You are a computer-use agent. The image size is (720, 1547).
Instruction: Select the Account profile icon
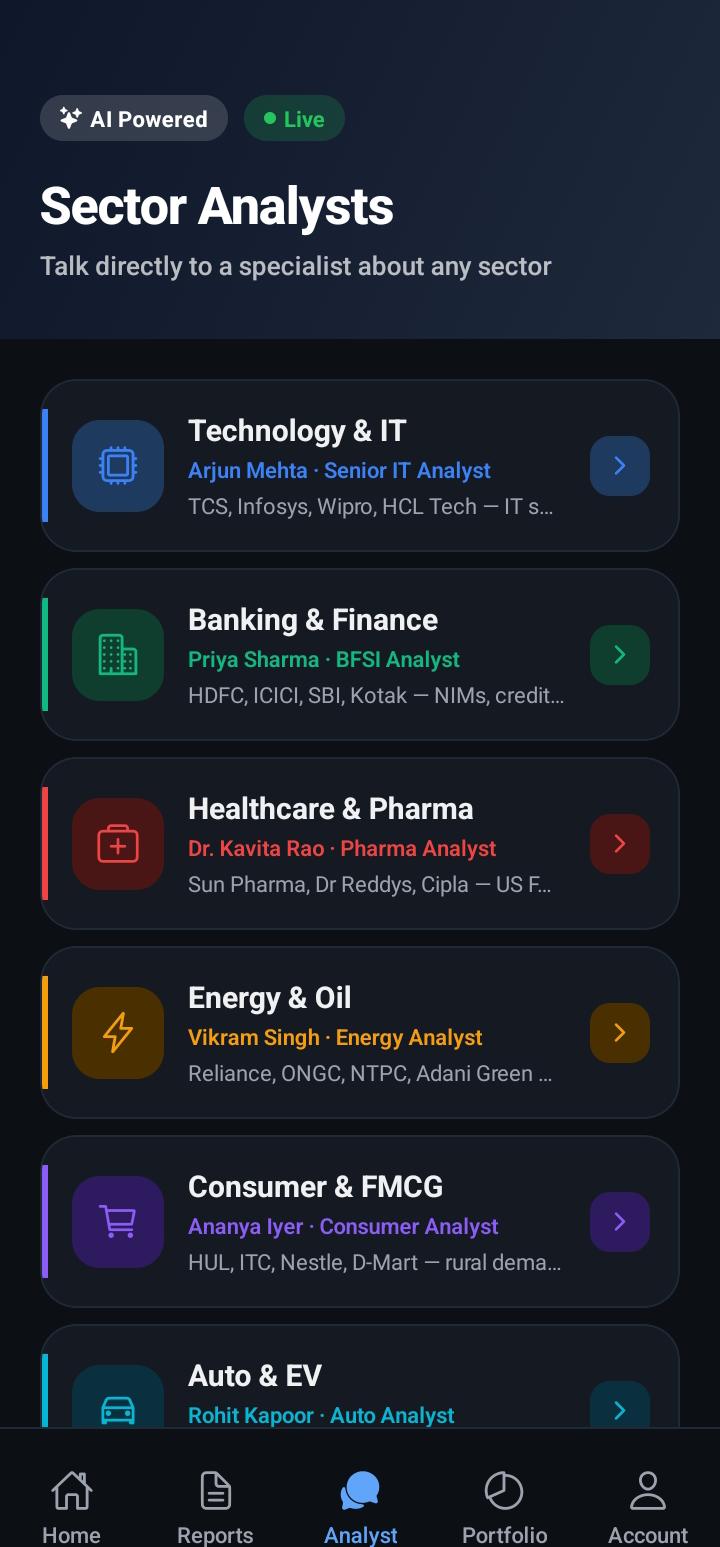click(x=648, y=1490)
